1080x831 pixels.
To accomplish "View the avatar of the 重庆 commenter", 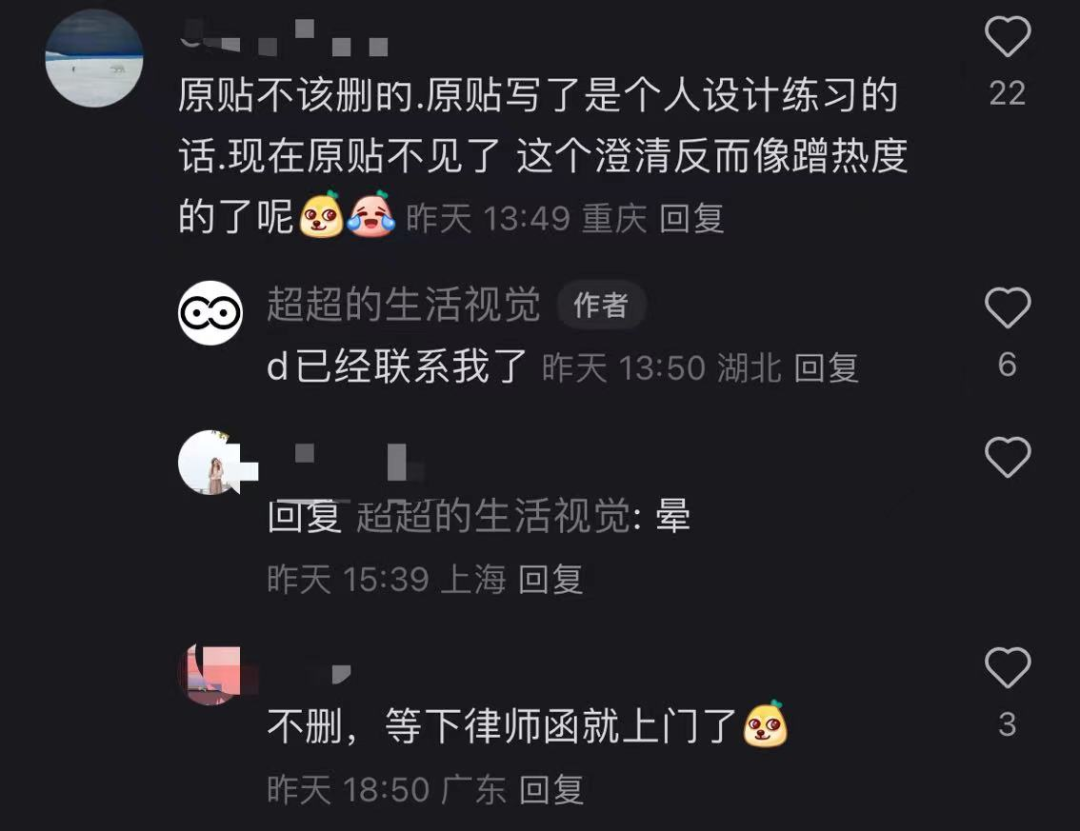I will 94,57.
